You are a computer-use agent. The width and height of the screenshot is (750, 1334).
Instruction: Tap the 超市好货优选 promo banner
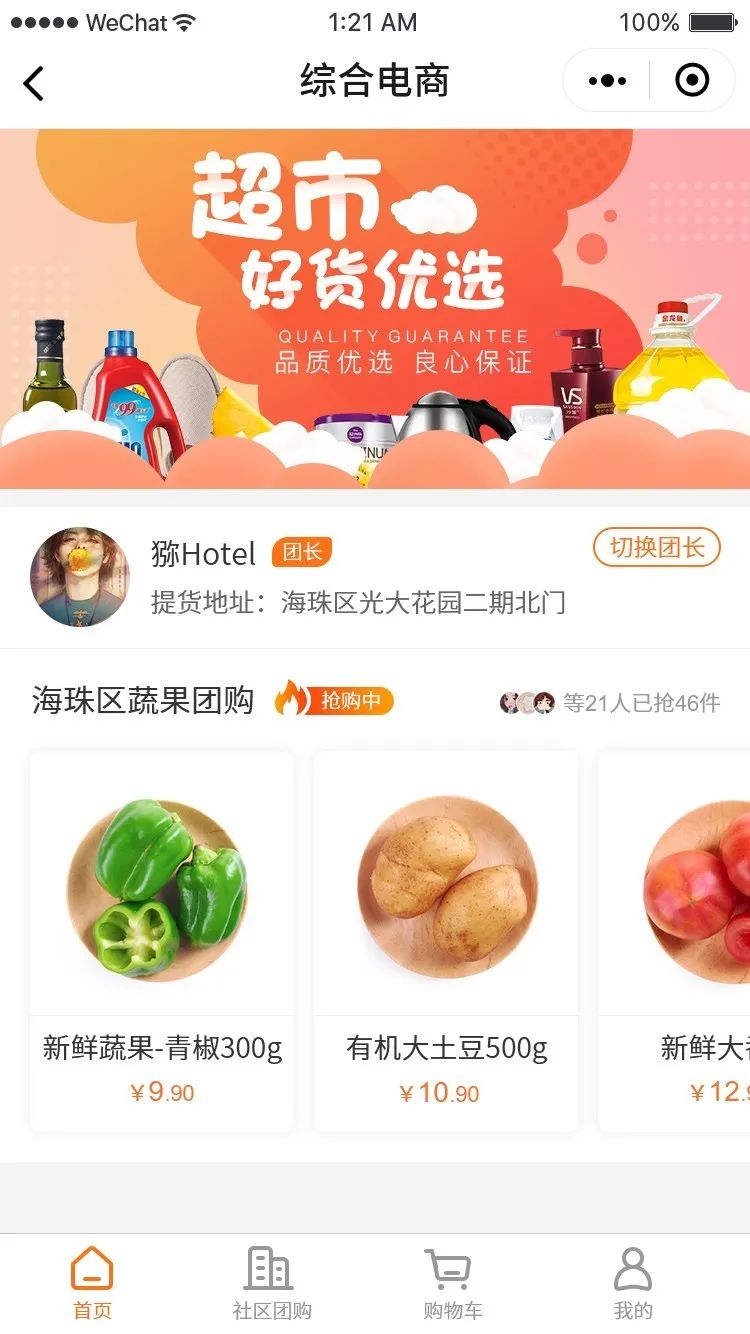click(x=375, y=308)
